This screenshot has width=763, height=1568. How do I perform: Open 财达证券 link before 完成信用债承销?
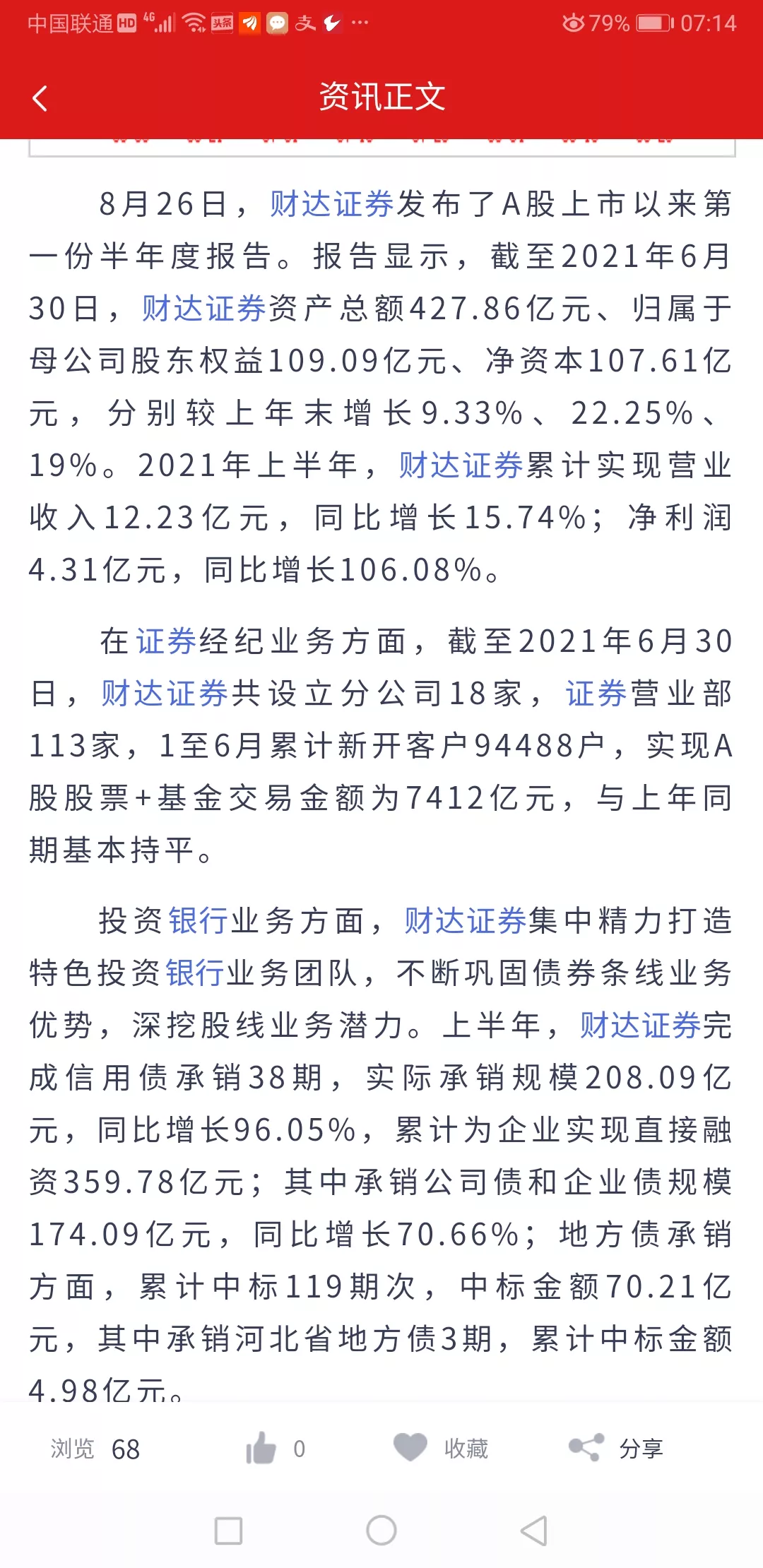tap(640, 1026)
